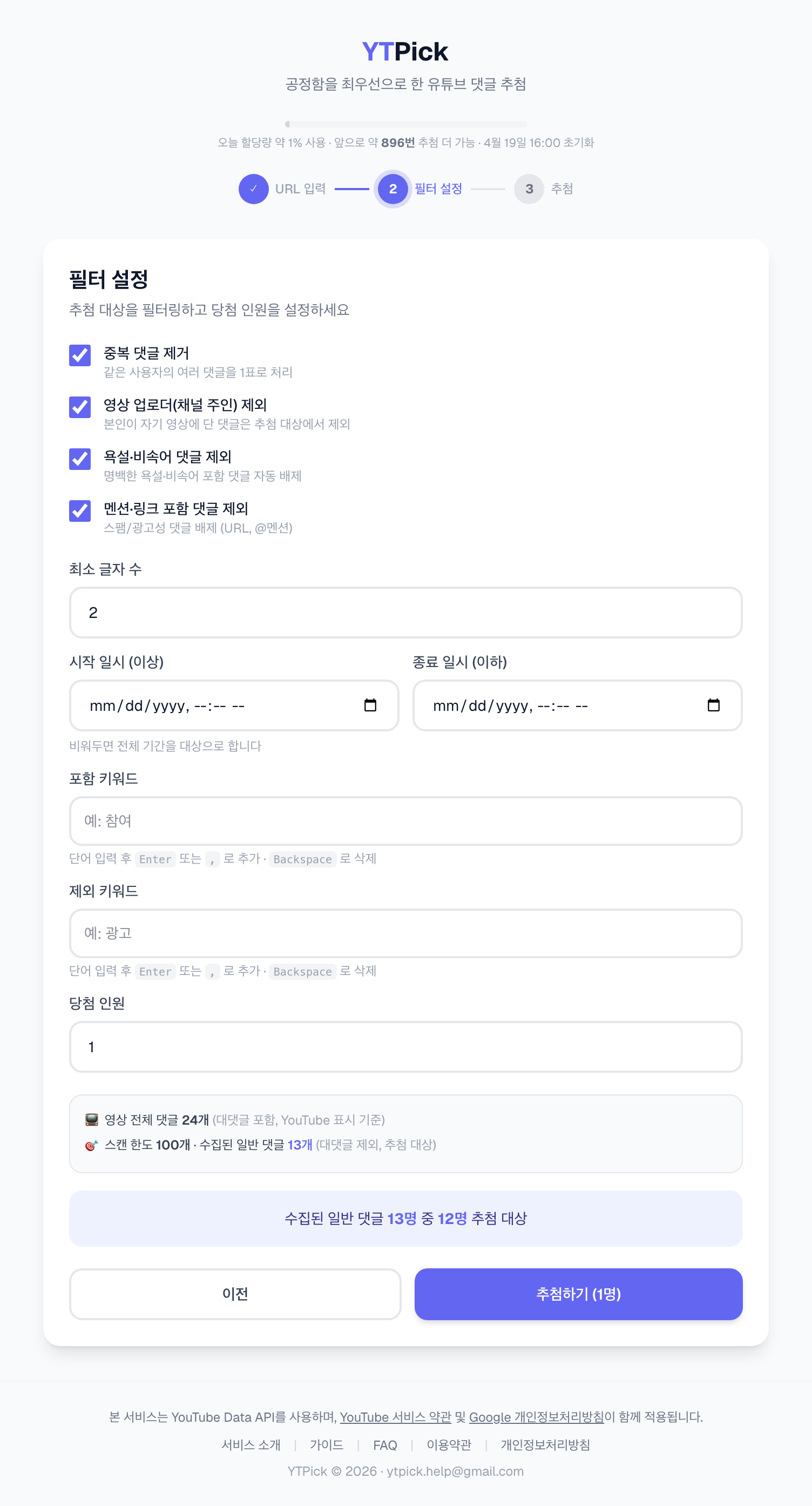The image size is (812, 1506).
Task: Start the draw with 추첨하기 (1명)
Action: click(x=578, y=1294)
